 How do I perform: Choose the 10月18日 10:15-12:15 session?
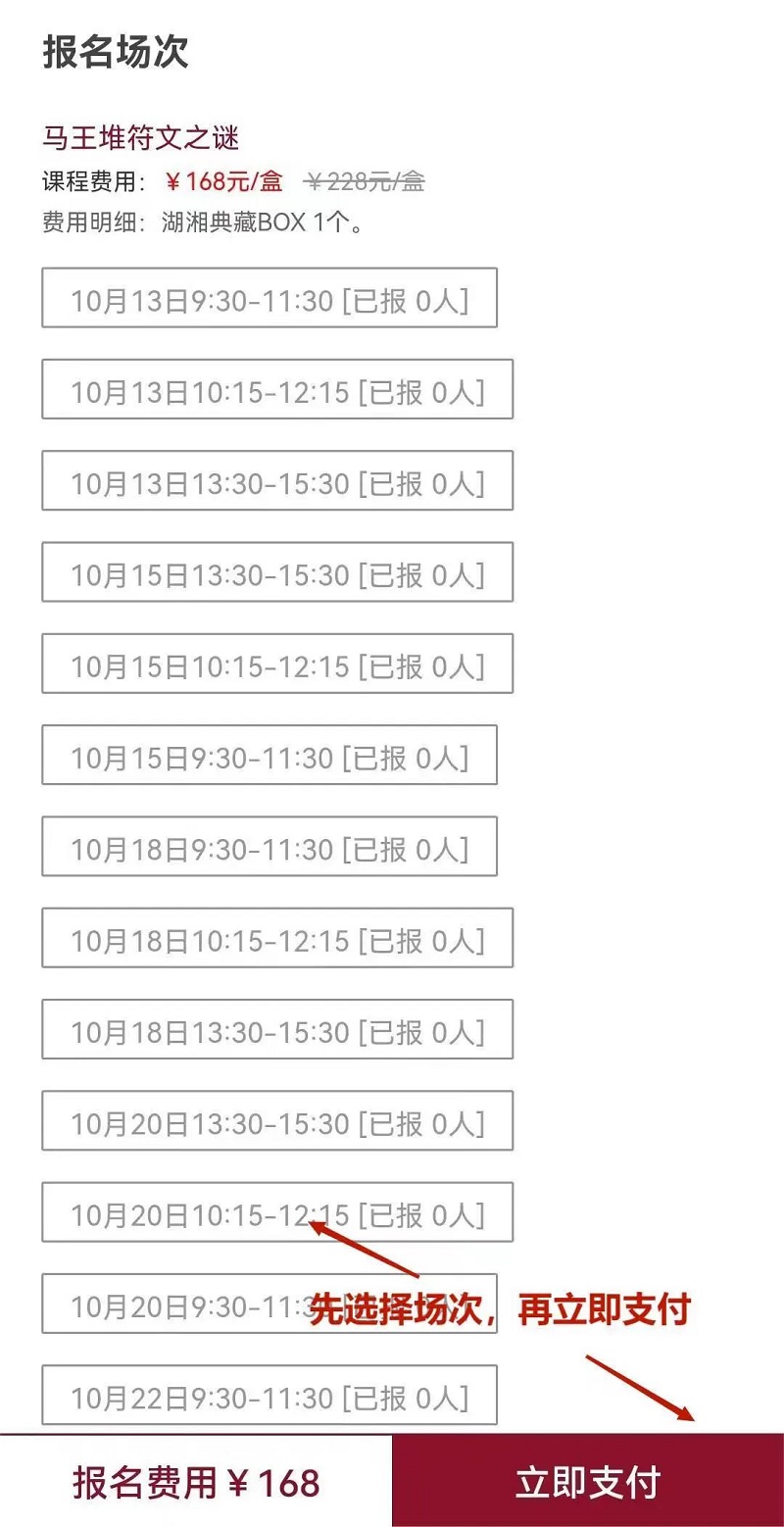[x=276, y=939]
